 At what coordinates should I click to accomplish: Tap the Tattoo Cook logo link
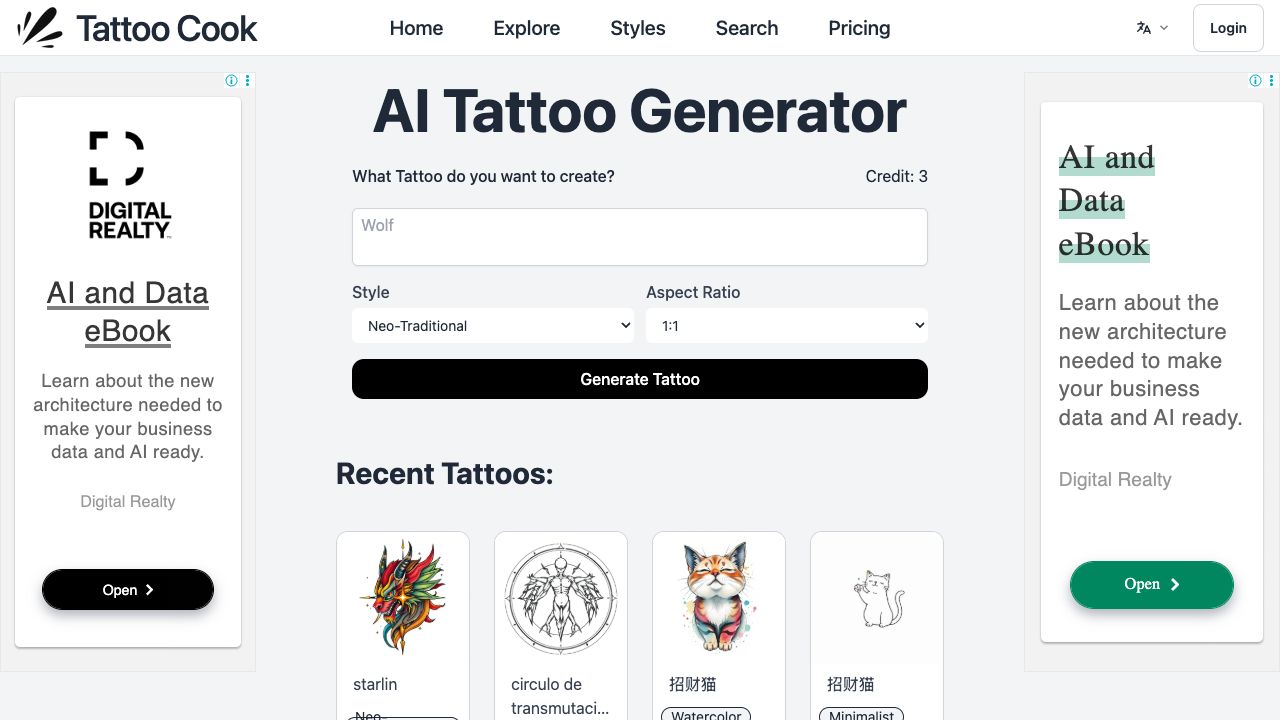point(138,28)
